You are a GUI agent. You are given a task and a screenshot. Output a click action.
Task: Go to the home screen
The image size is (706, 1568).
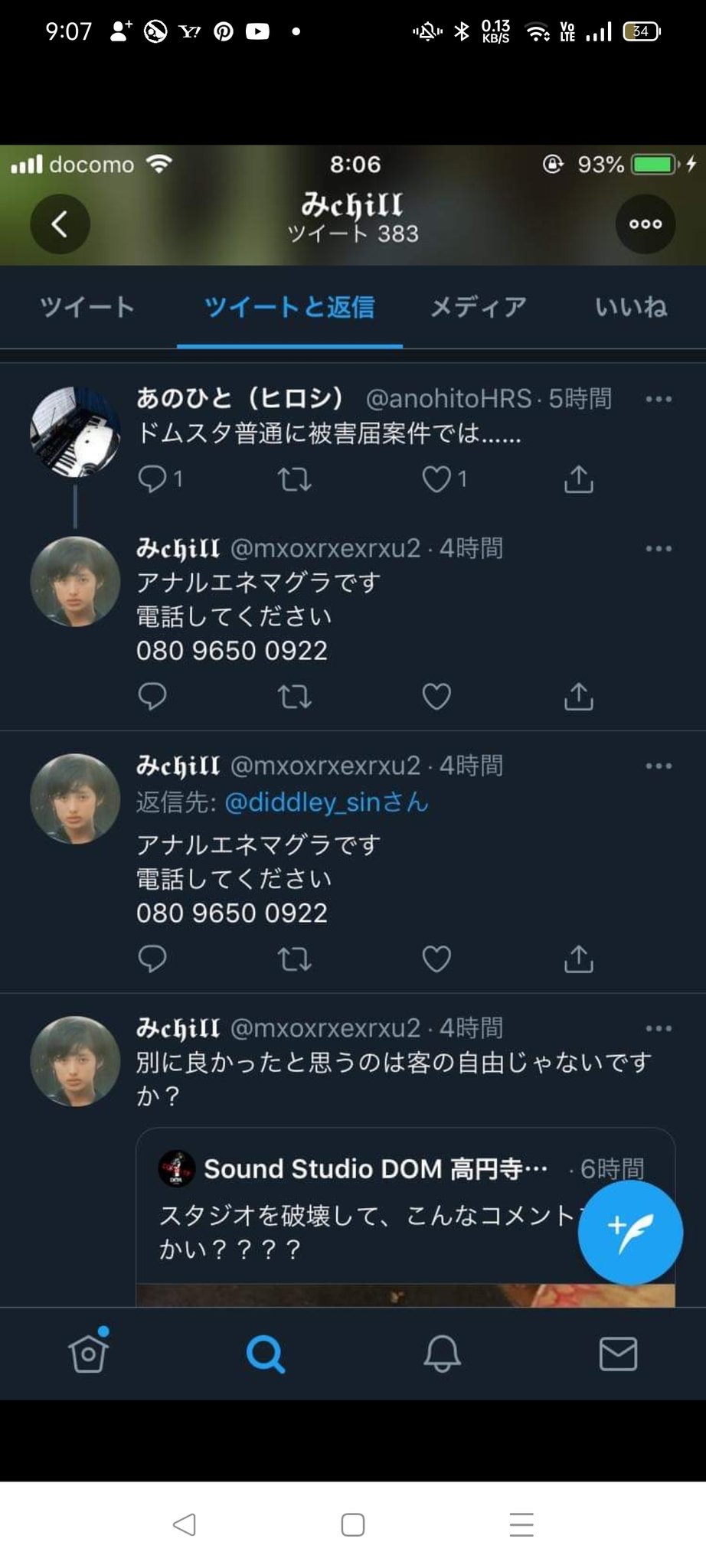point(352,1524)
